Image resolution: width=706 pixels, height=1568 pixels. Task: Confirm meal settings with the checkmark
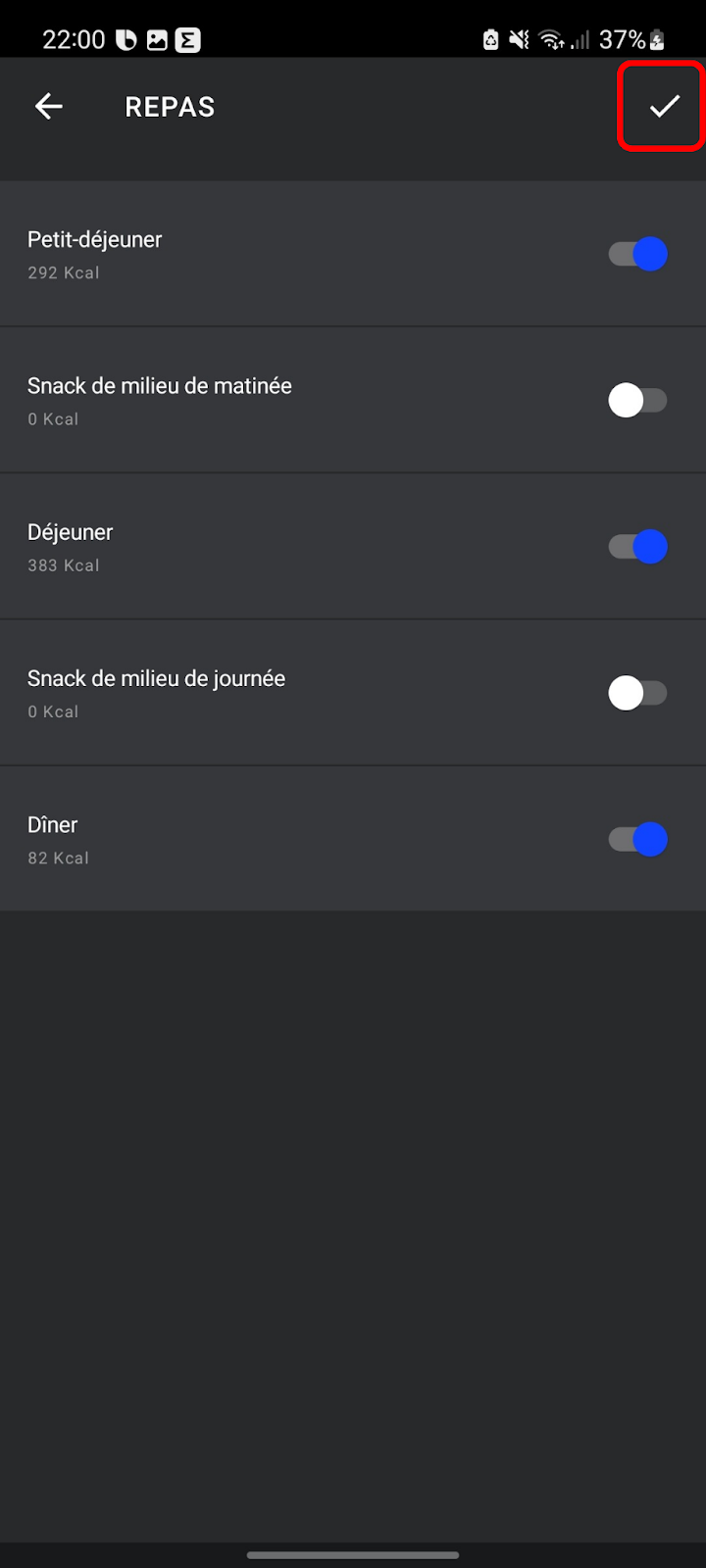pyautogui.click(x=664, y=106)
